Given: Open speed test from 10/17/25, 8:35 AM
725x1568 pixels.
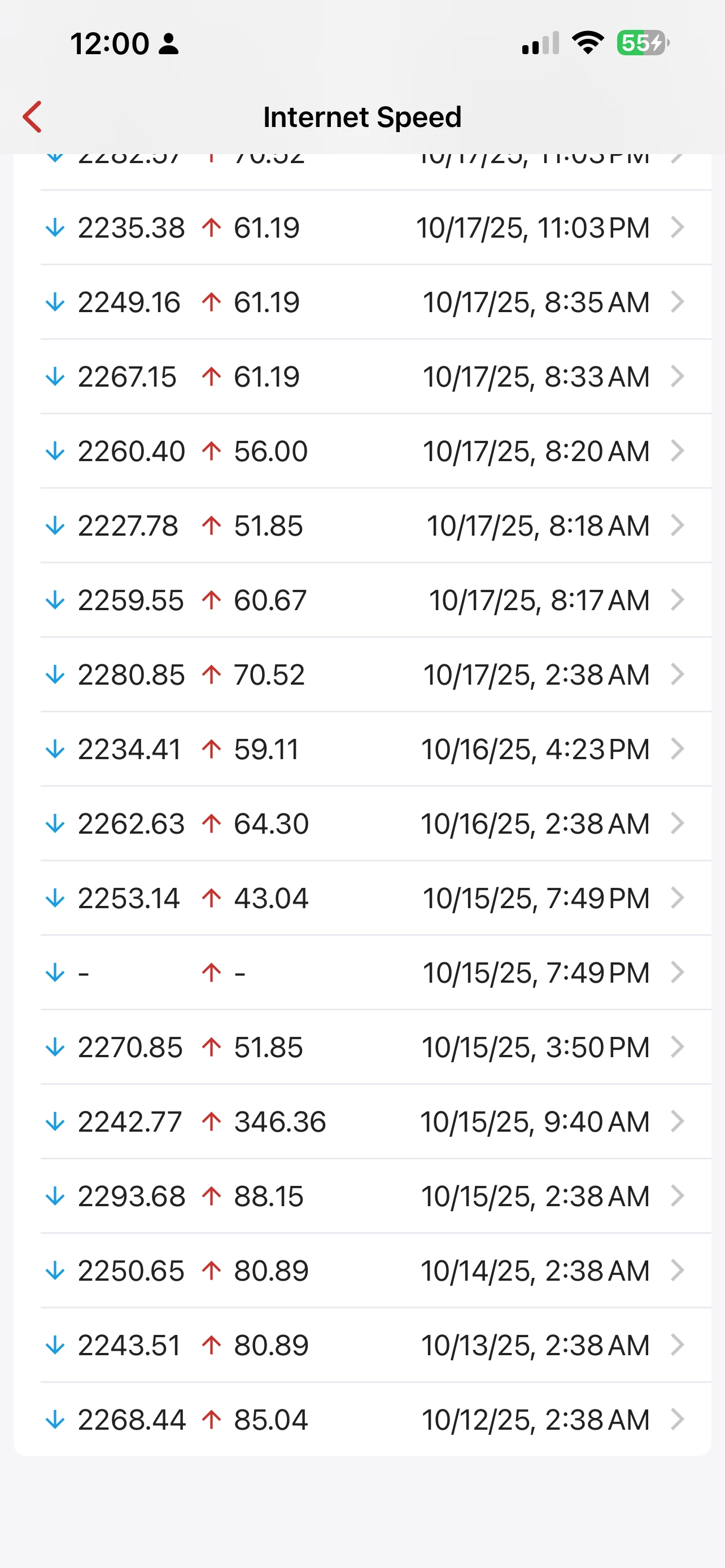Looking at the screenshot, I should pyautogui.click(x=363, y=303).
